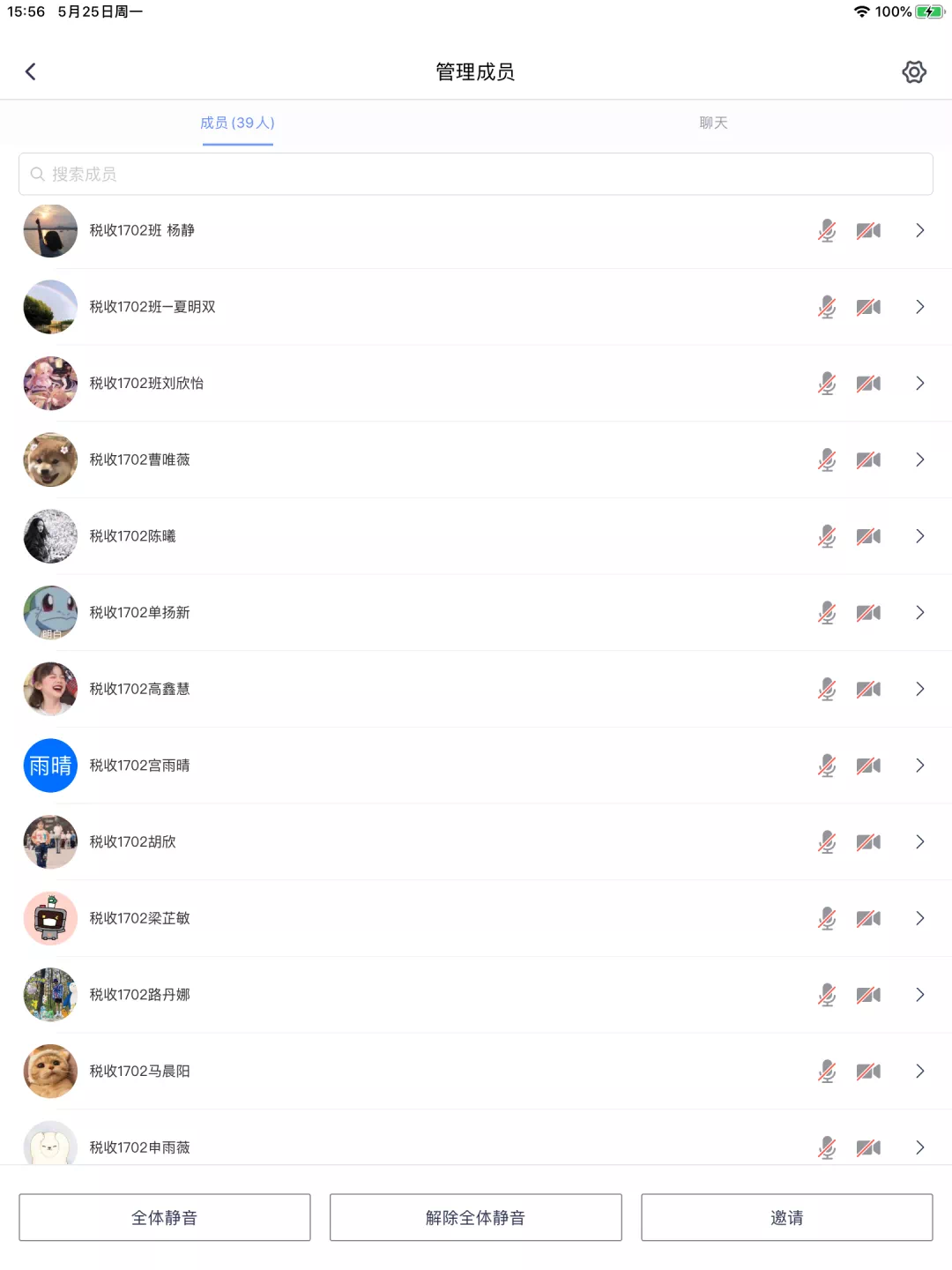952x1270 pixels.
Task: Open details chevron for 税收1702曹唯薇
Action: pos(919,459)
